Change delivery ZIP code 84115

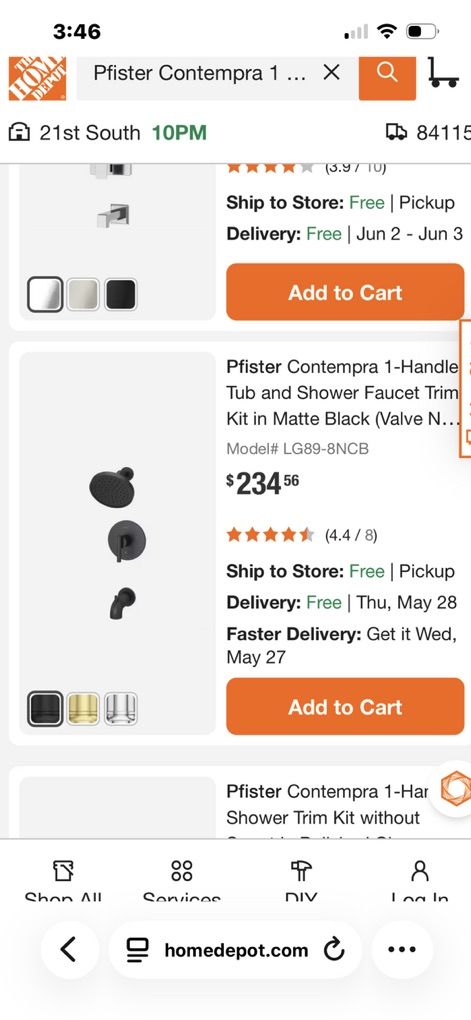coord(428,133)
